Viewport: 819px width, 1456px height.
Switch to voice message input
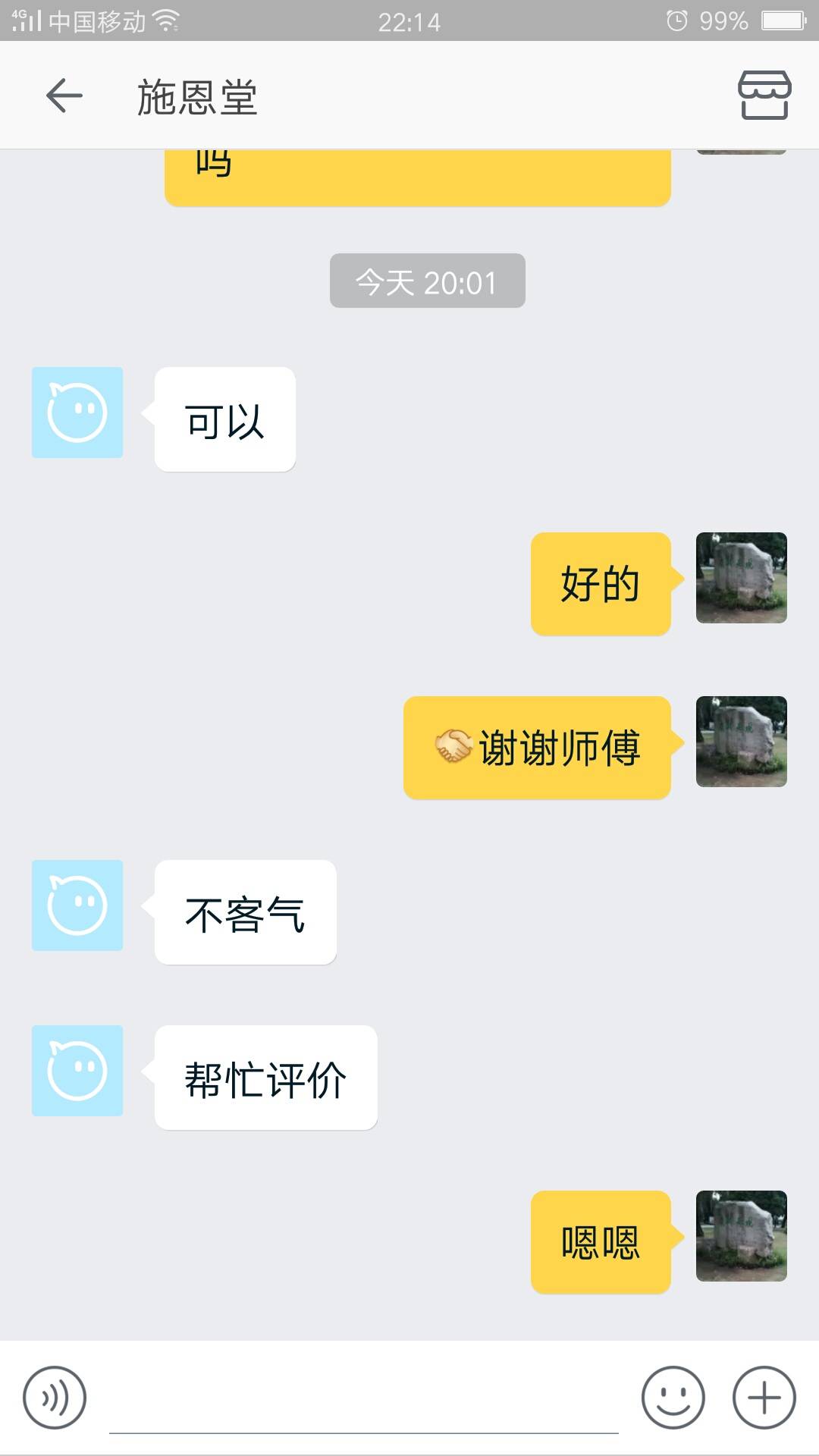pos(55,1398)
